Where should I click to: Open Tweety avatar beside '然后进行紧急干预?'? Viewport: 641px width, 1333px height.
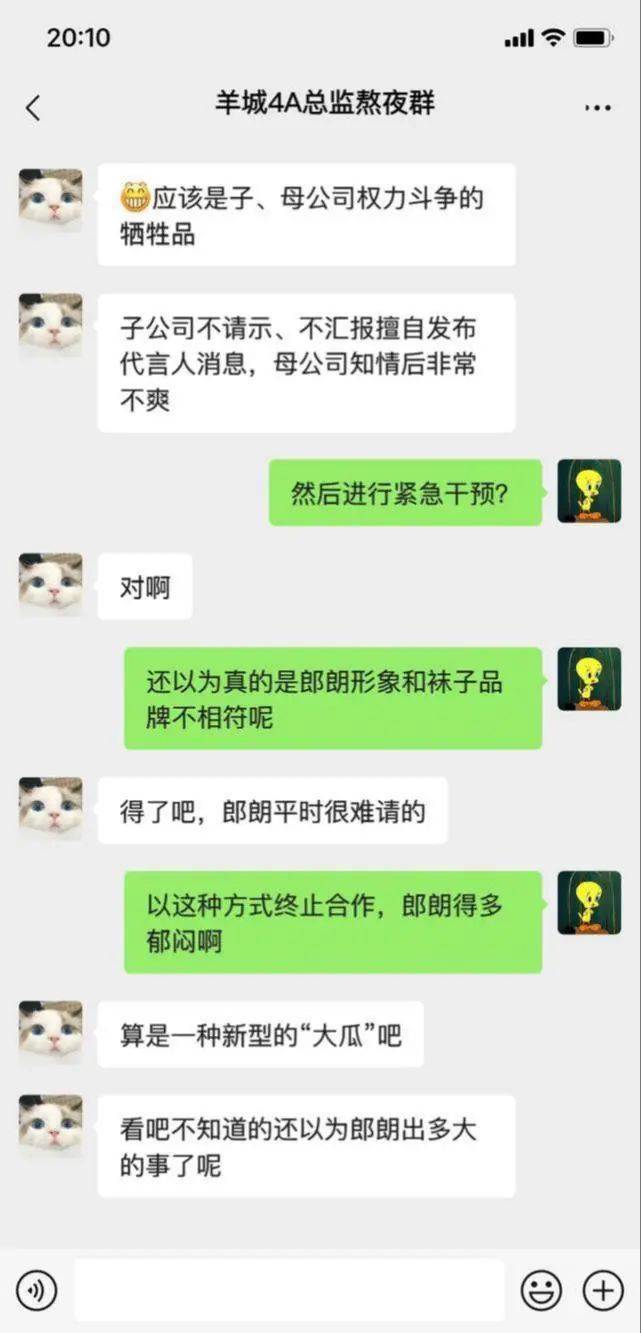click(x=589, y=491)
